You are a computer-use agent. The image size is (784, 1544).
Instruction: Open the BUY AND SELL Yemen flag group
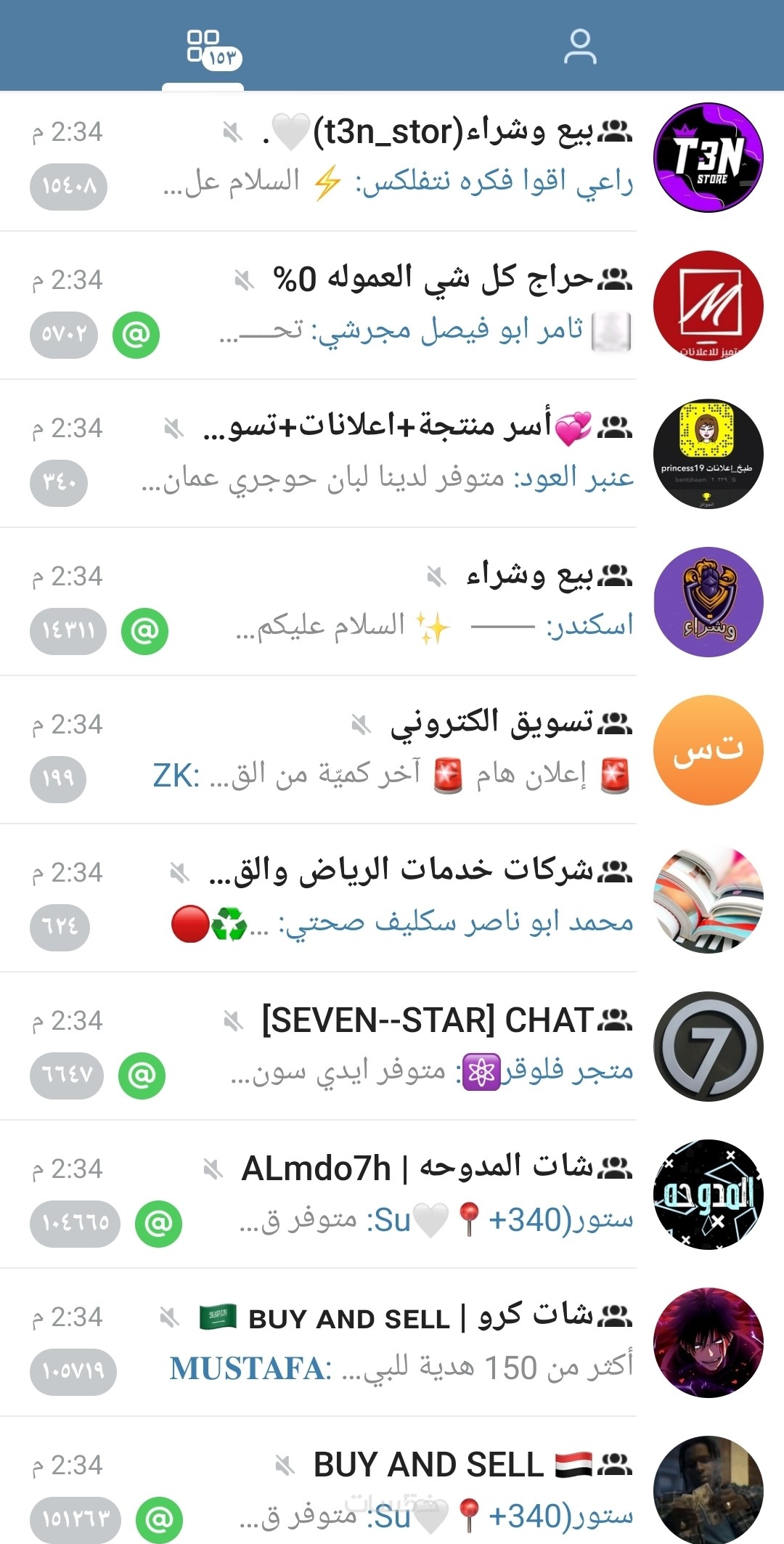392,1489
